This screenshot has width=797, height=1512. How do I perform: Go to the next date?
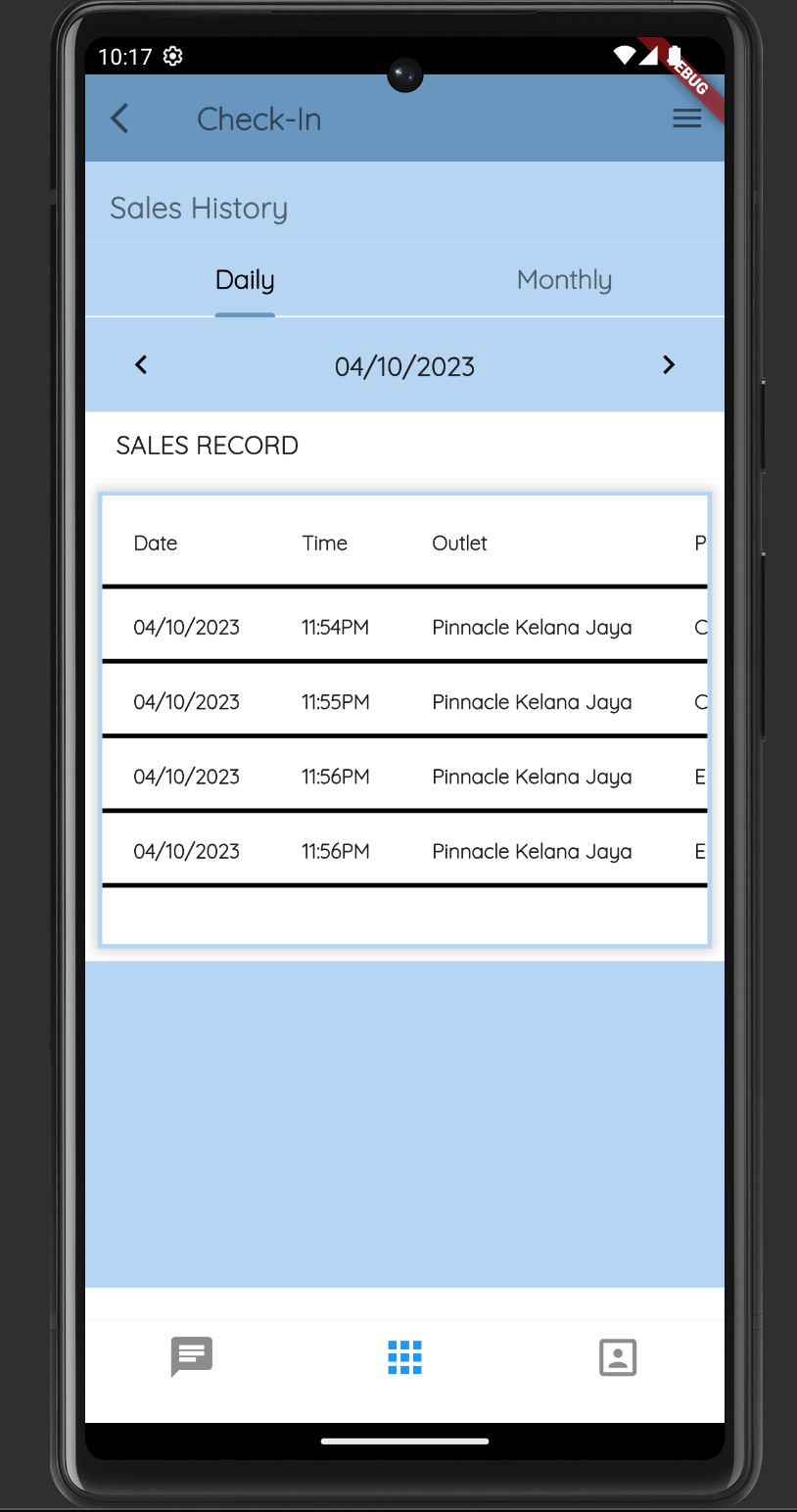pyautogui.click(x=669, y=364)
